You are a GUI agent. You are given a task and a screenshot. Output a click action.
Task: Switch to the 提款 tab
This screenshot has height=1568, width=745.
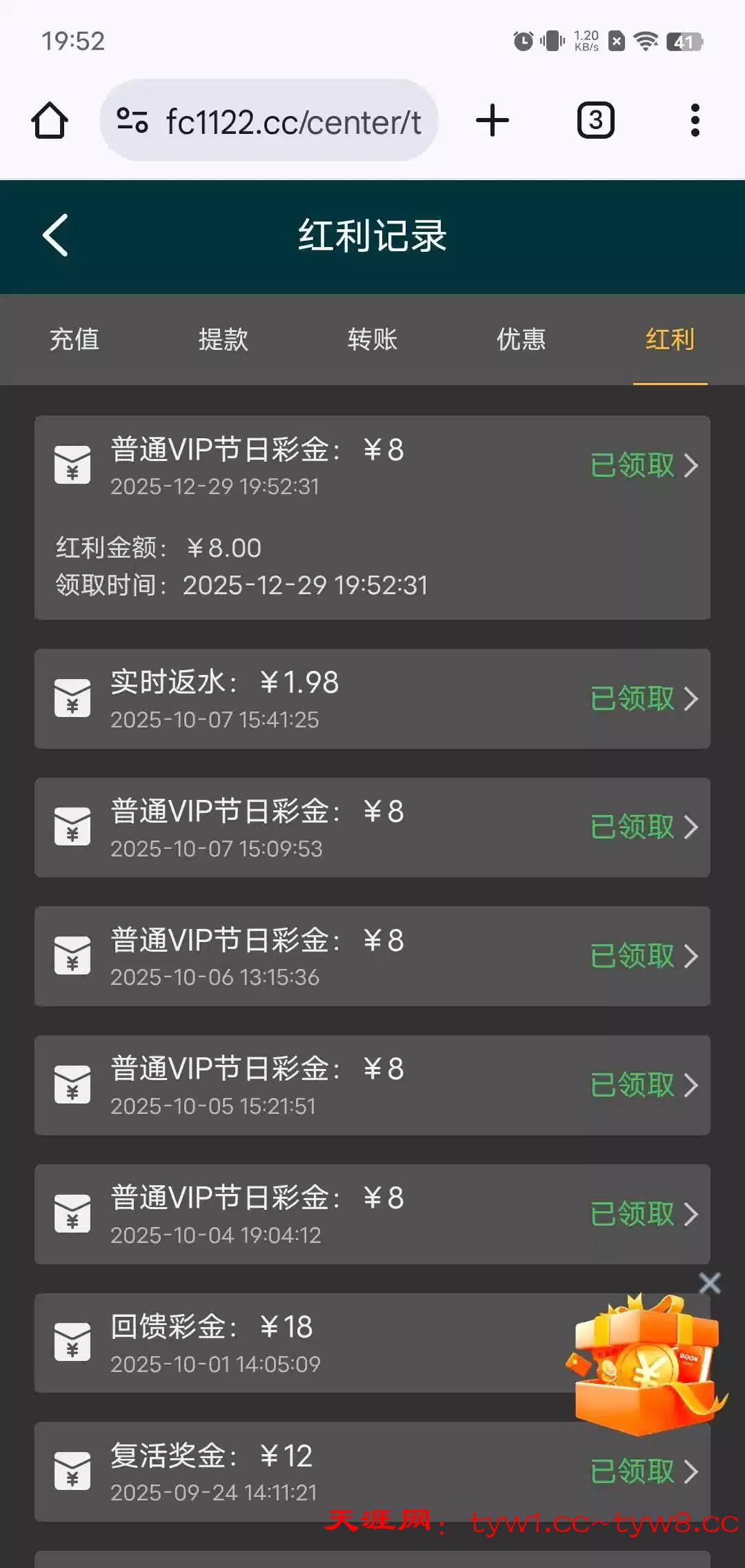coord(223,340)
